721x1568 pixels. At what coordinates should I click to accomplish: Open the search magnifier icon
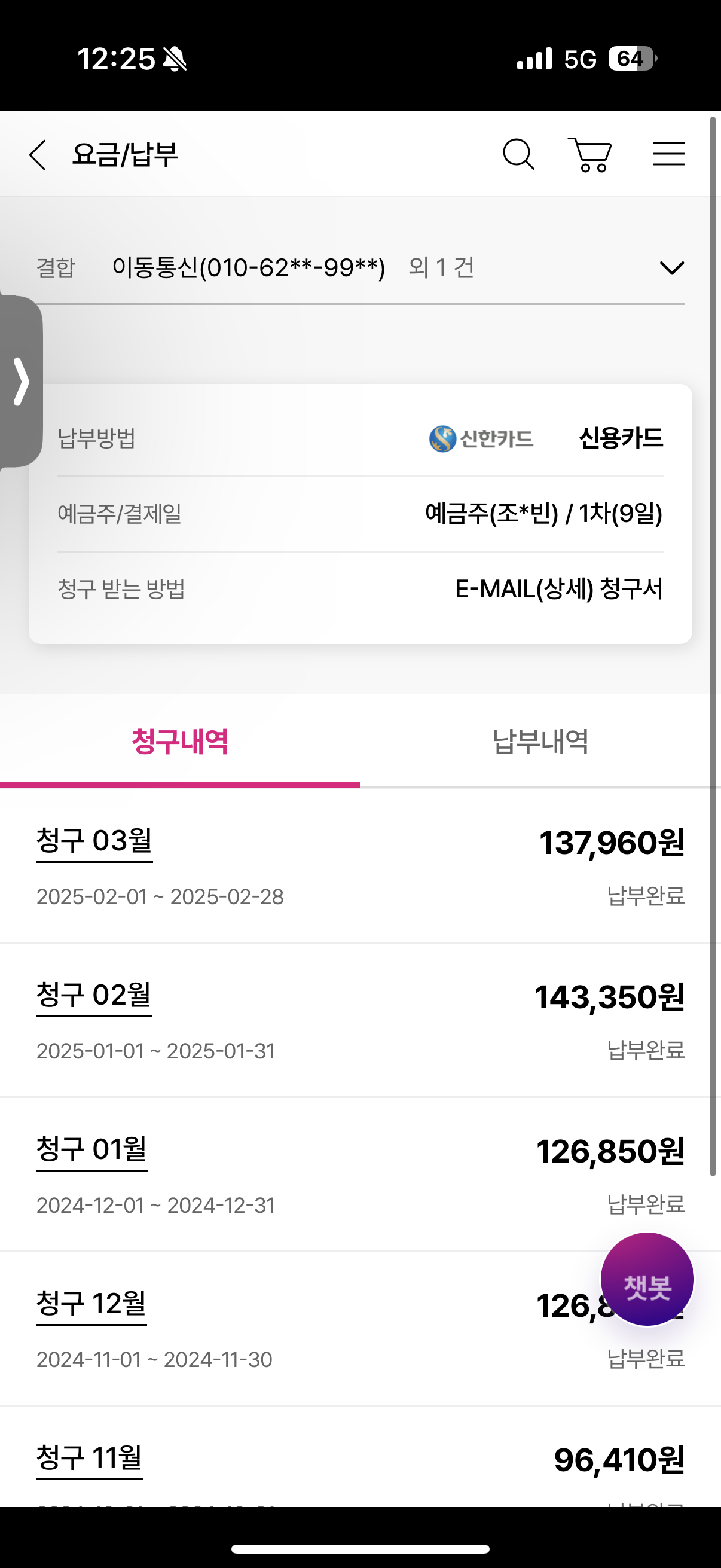(x=518, y=155)
